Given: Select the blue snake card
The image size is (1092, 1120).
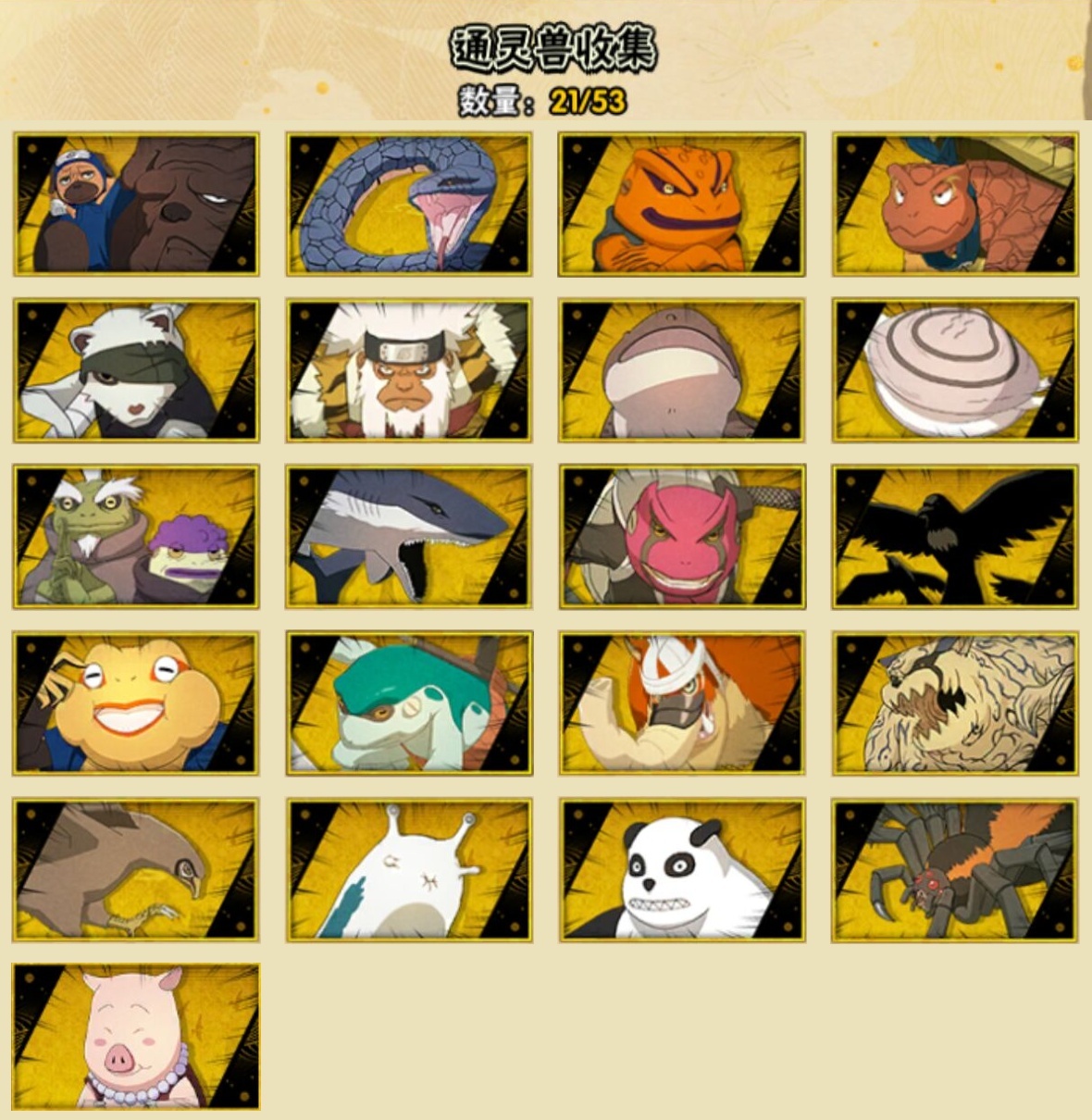Looking at the screenshot, I should click(x=409, y=205).
